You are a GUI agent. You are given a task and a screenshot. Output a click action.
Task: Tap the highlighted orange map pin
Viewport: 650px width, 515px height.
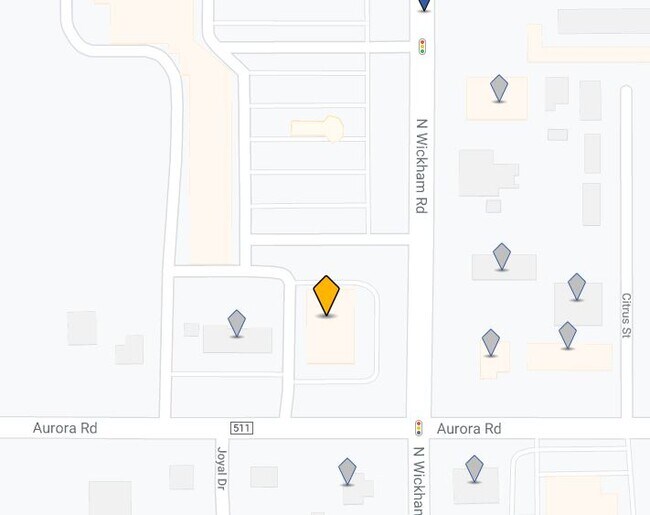point(326,296)
